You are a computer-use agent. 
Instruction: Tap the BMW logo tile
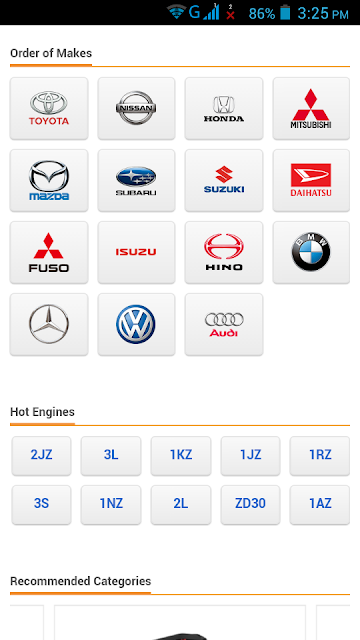(x=311, y=252)
